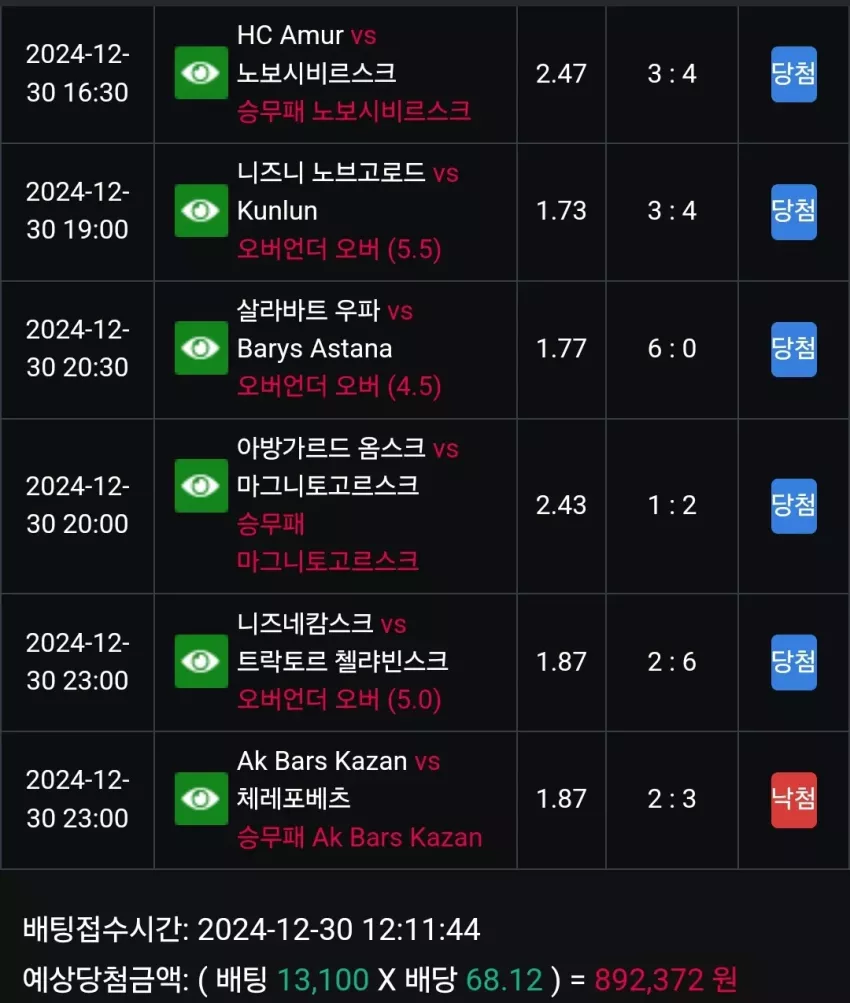Tap the eye icon for HC Amur match
Viewport: 850px width, 1003px height.
coord(201,73)
